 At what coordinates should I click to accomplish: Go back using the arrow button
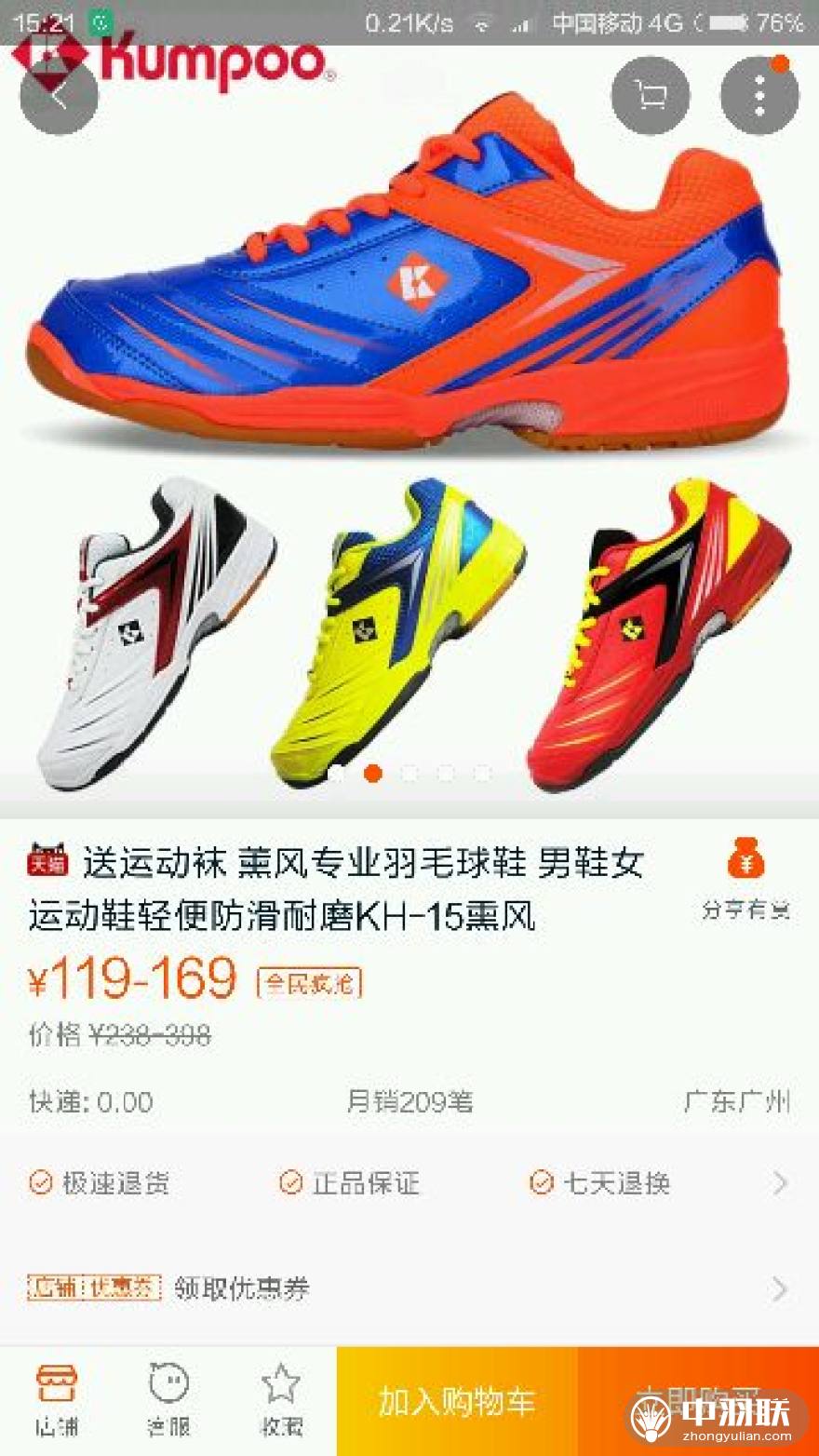(x=59, y=95)
